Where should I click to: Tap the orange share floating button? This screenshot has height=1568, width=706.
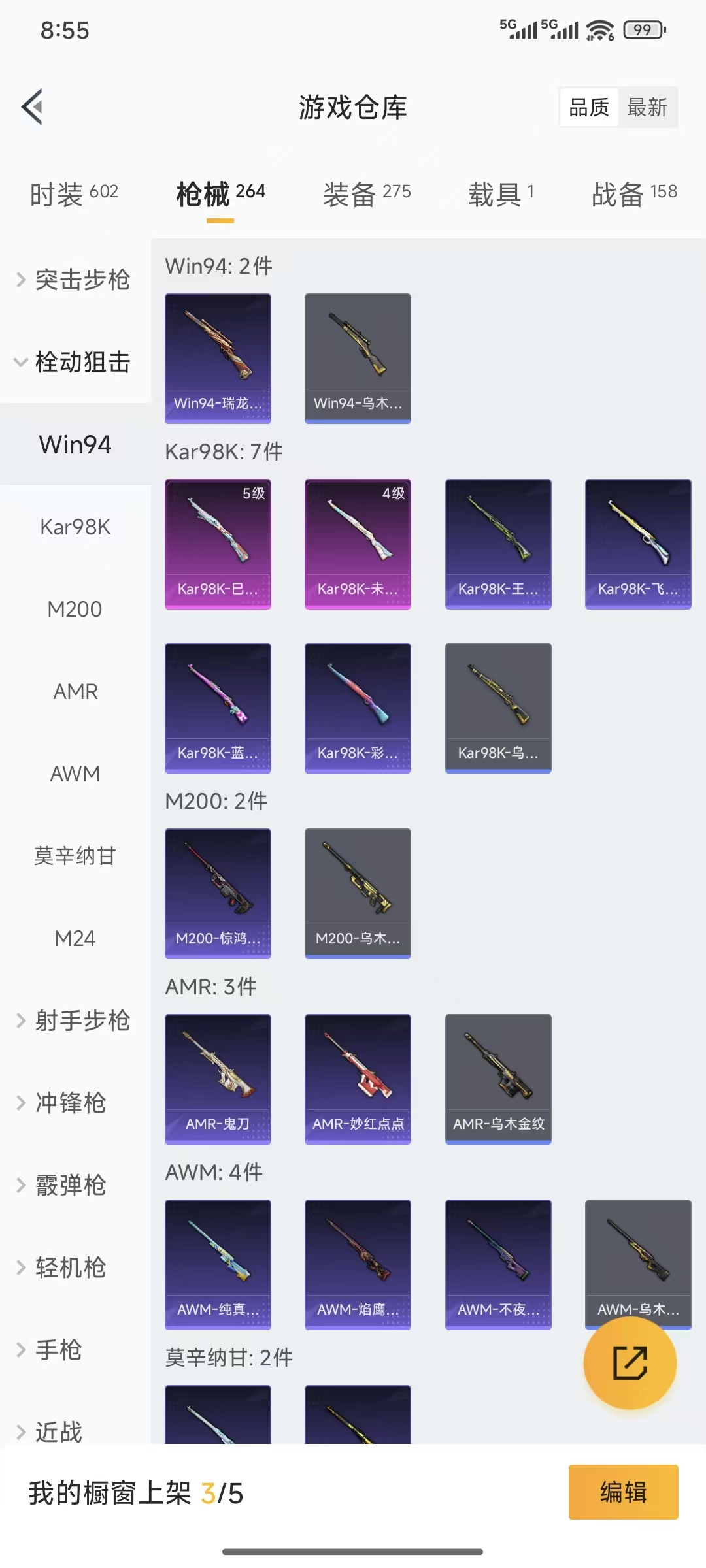[x=630, y=1363]
